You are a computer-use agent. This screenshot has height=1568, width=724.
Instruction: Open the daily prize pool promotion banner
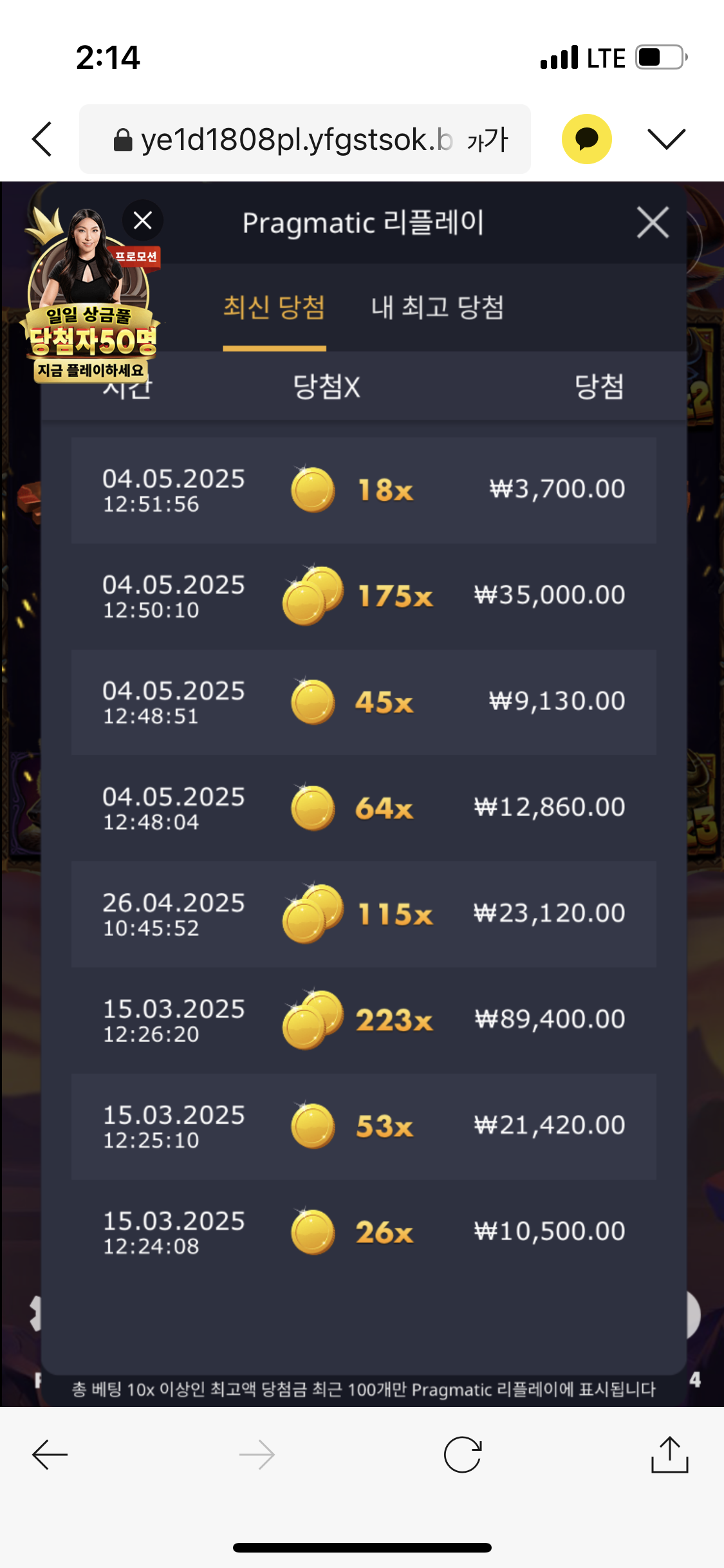pos(90,303)
